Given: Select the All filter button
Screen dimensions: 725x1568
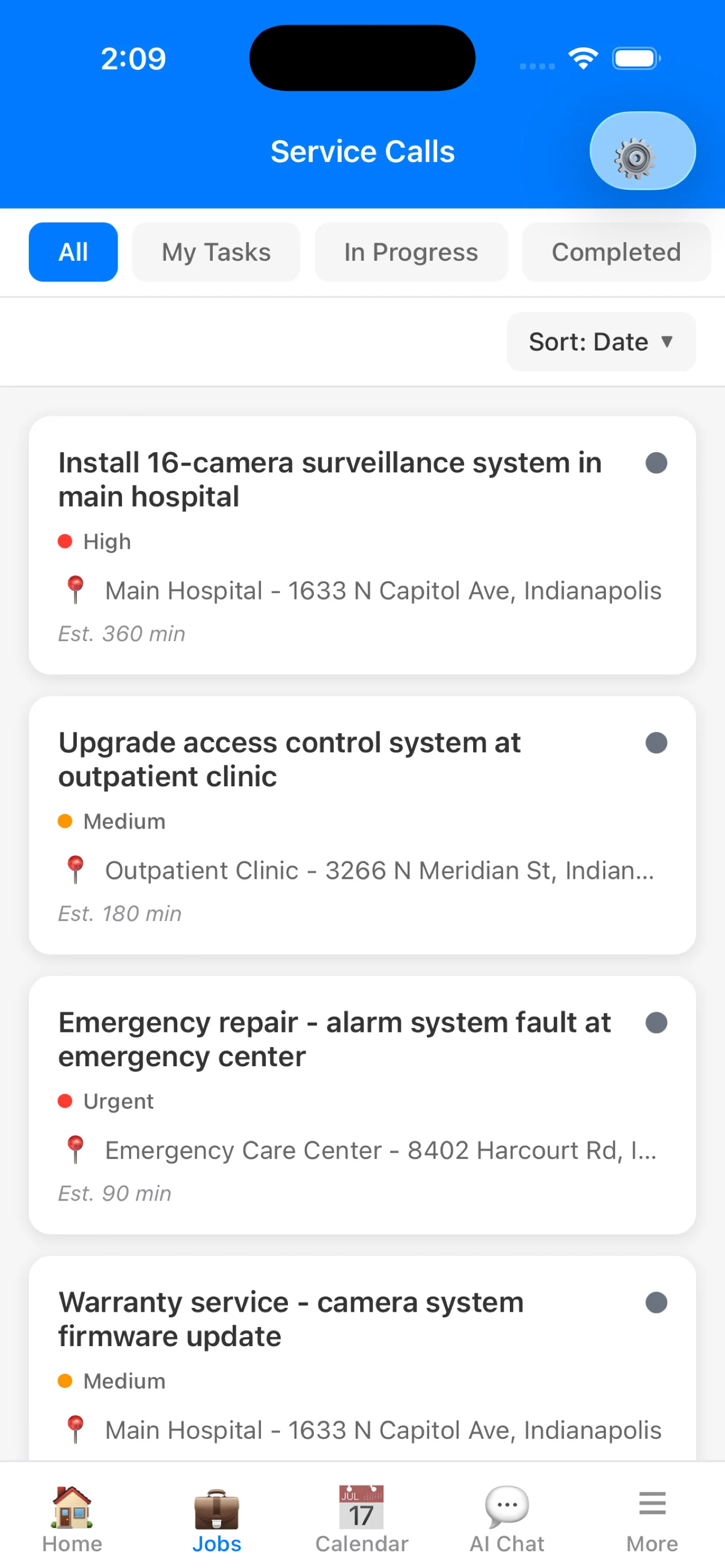Looking at the screenshot, I should coord(72,251).
